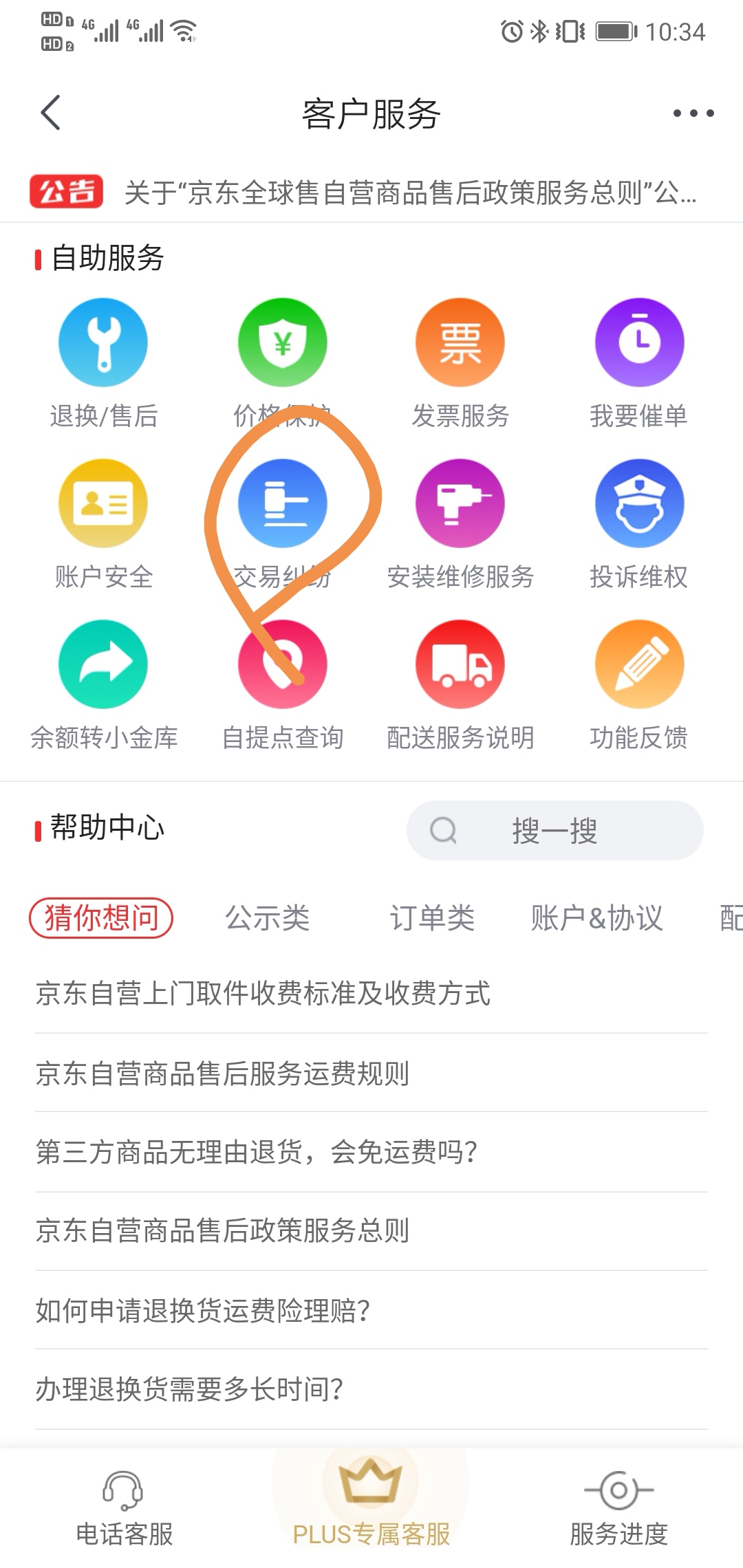Switch to the 公示类 tab
This screenshot has width=743, height=1568.
pos(268,918)
